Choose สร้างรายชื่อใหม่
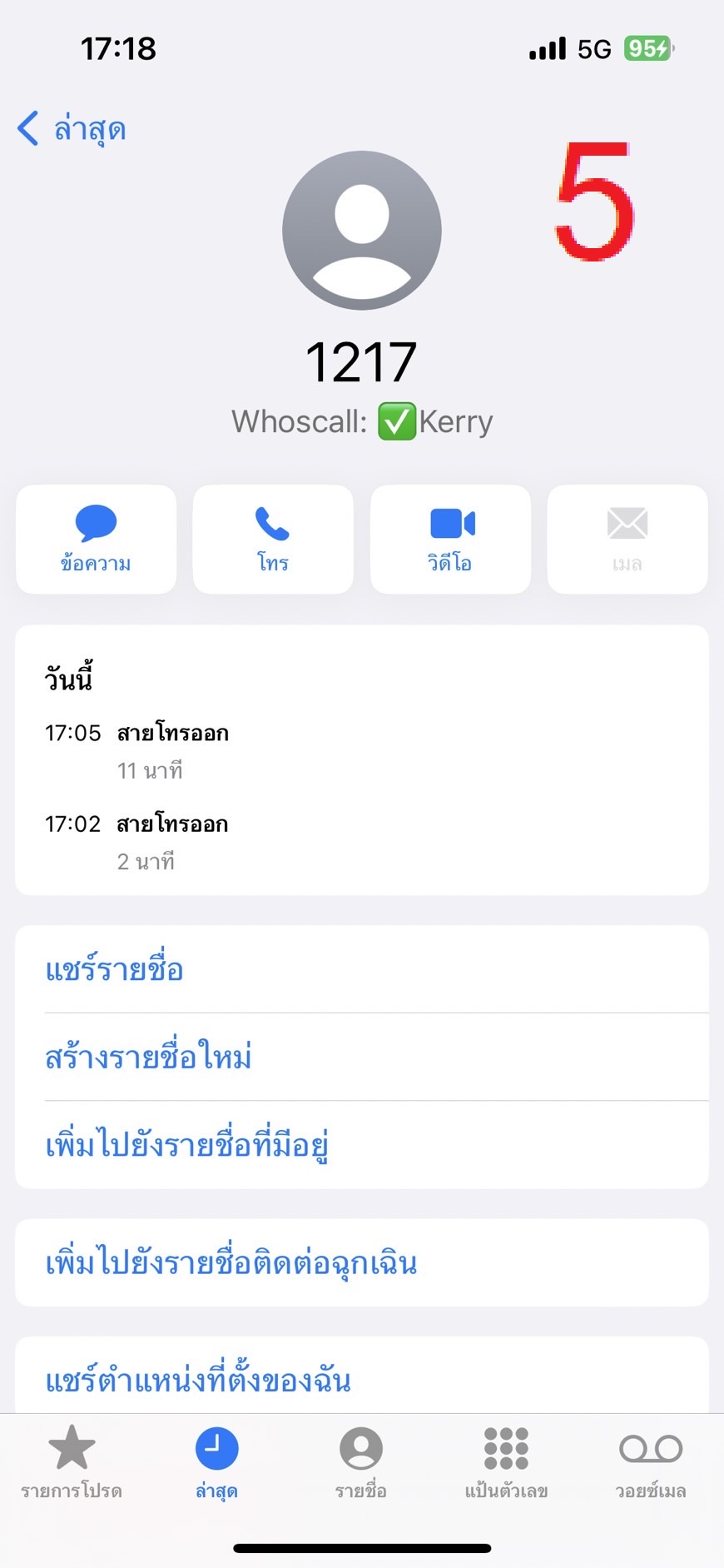The height and width of the screenshot is (1568, 724). 362,1058
